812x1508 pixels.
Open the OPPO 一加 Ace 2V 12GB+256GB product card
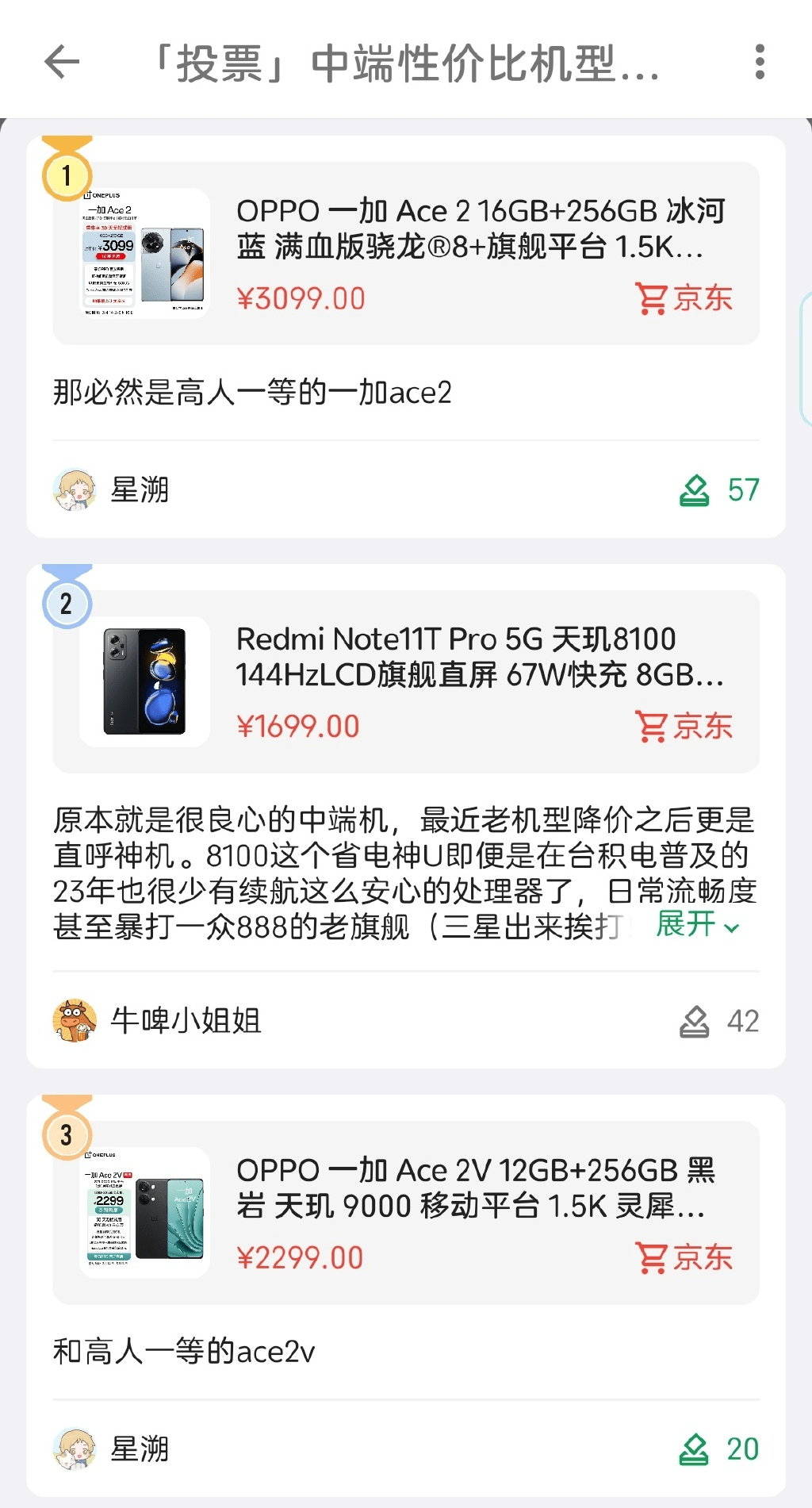coord(405,1212)
